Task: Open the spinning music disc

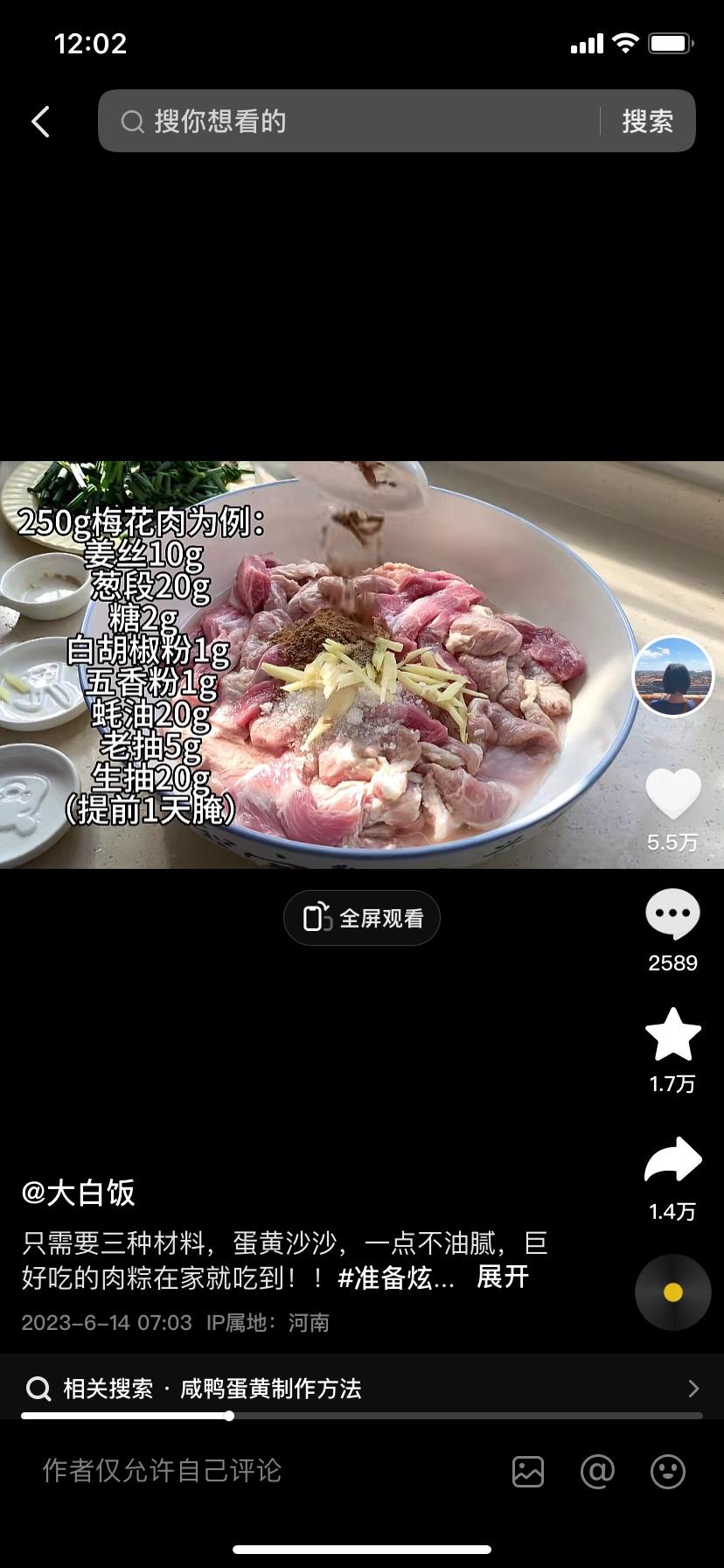Action: (672, 1292)
